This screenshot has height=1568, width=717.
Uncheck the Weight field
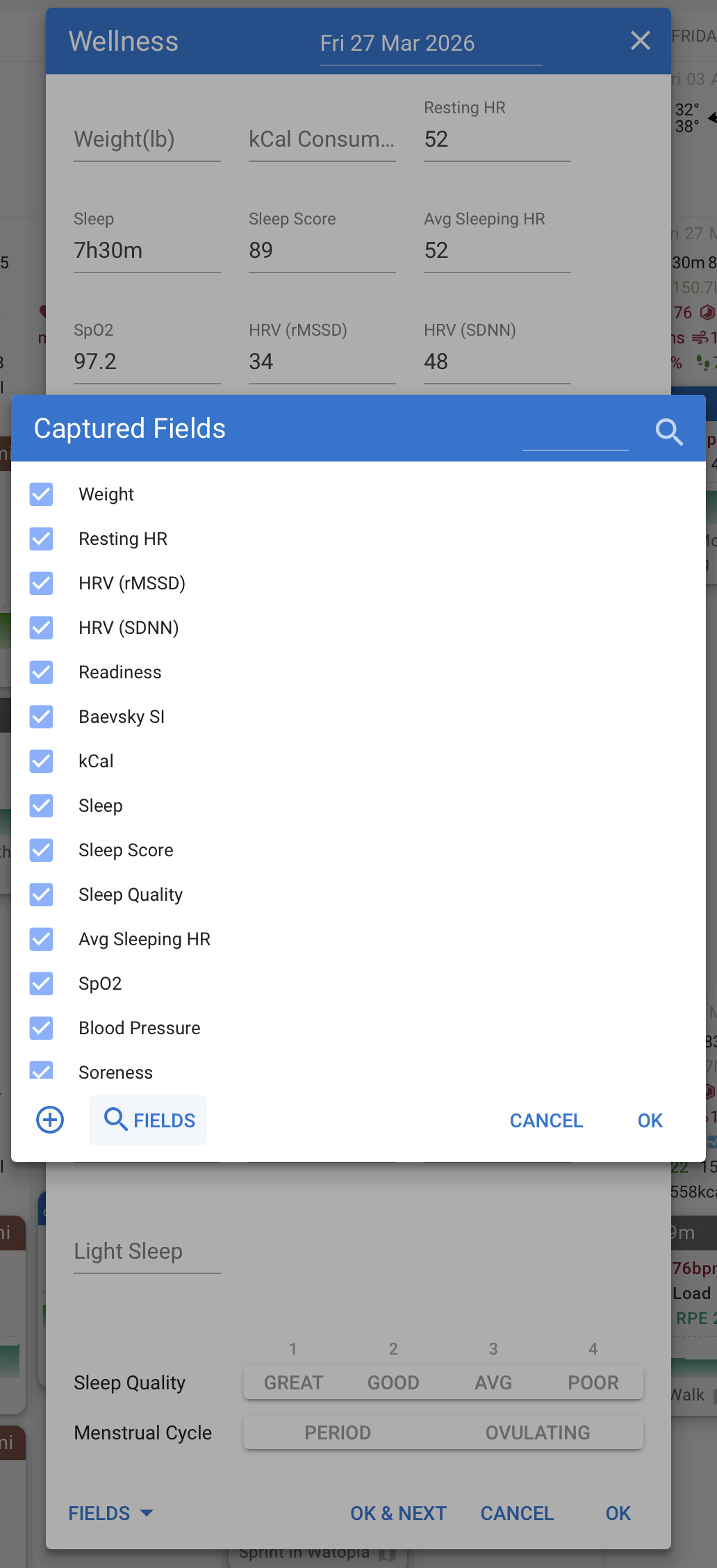click(42, 494)
